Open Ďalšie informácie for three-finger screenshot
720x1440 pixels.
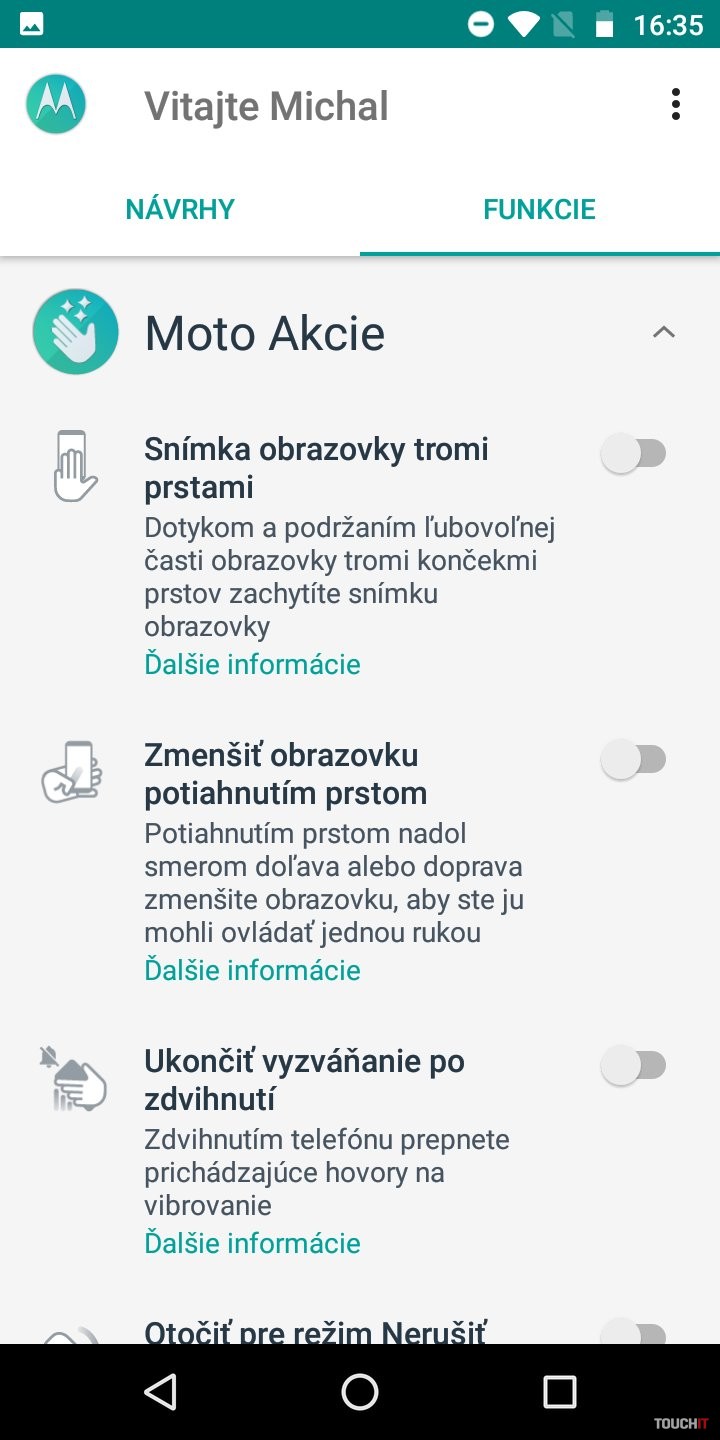point(252,664)
